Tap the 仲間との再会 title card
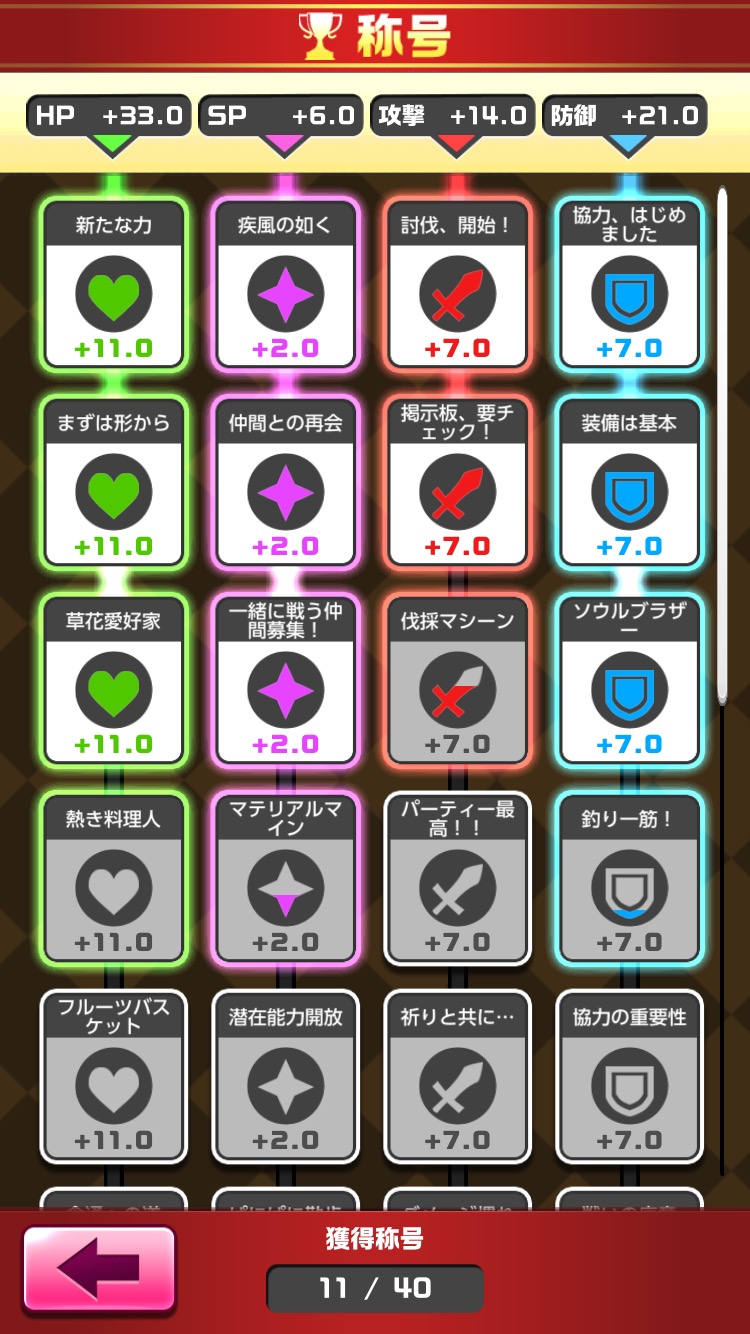 pyautogui.click(x=286, y=483)
